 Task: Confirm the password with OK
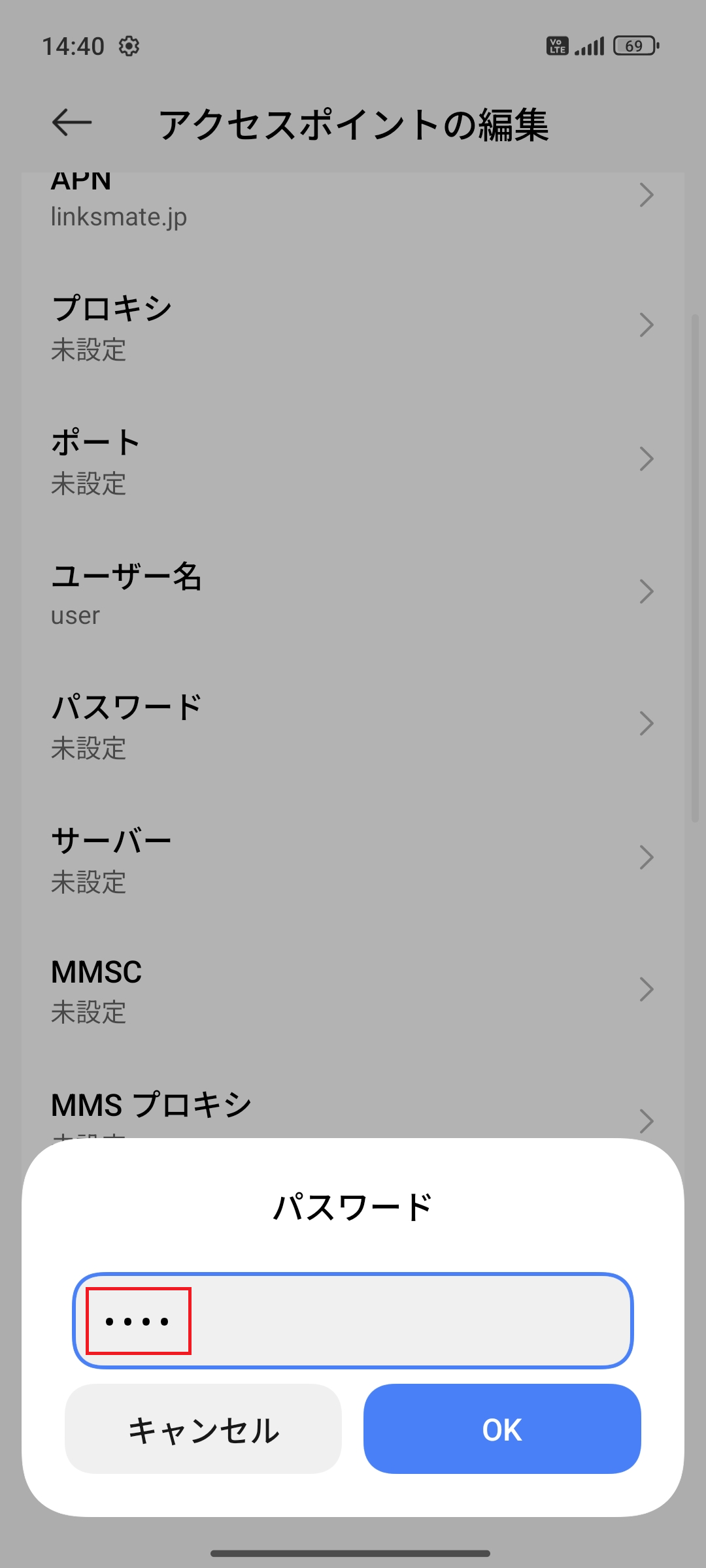pos(502,1429)
